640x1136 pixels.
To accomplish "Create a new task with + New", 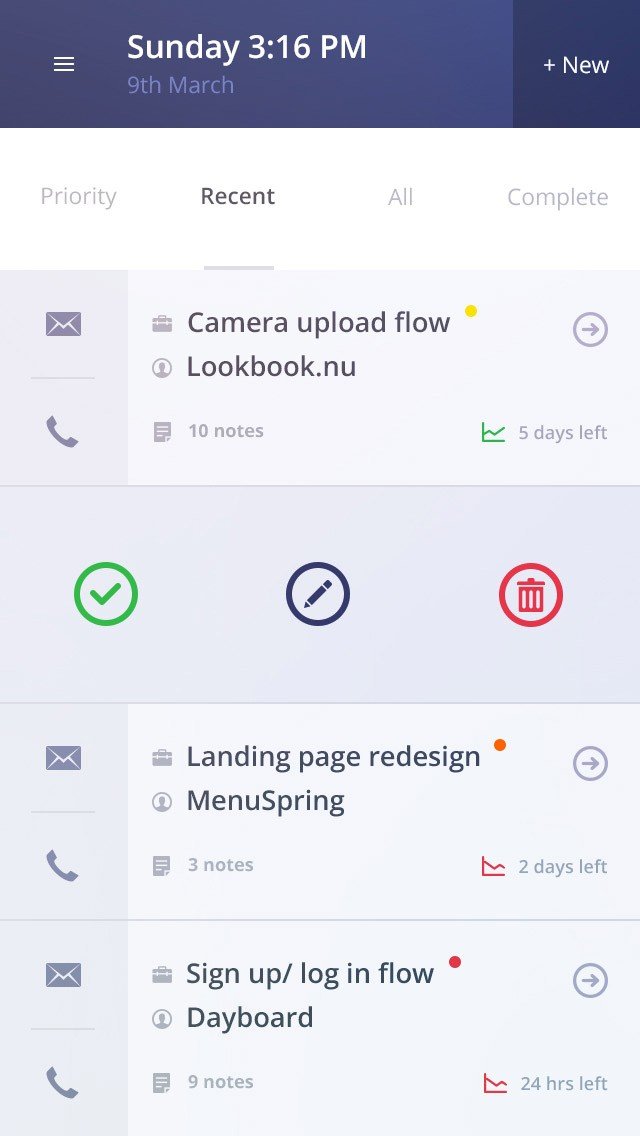I will point(576,65).
